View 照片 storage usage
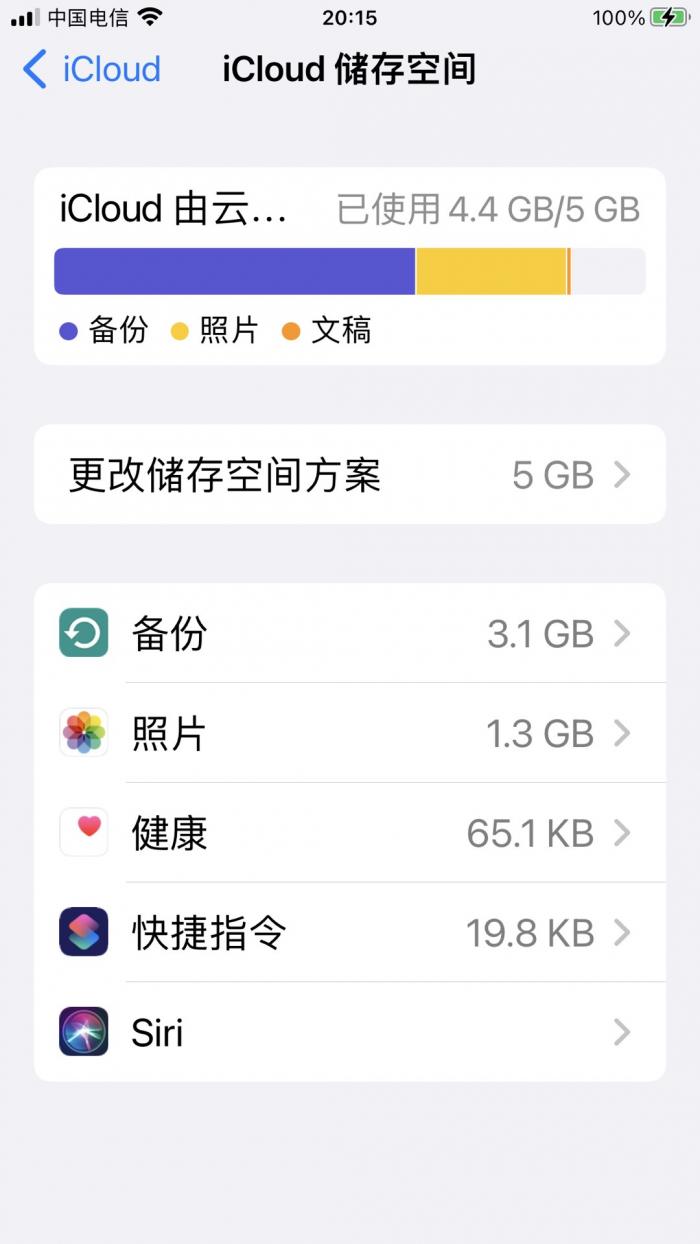This screenshot has width=700, height=1244. pyautogui.click(x=350, y=733)
